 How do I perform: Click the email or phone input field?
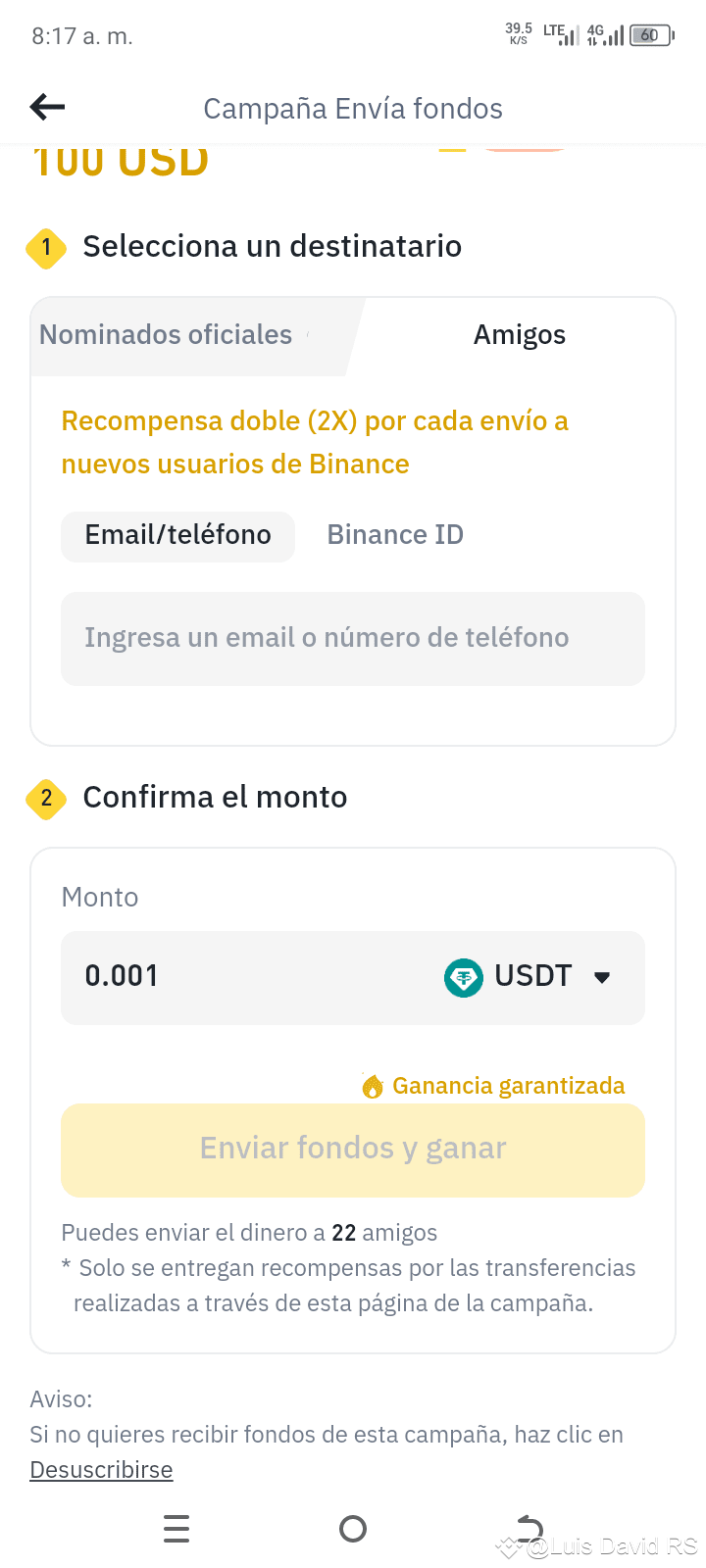(353, 638)
